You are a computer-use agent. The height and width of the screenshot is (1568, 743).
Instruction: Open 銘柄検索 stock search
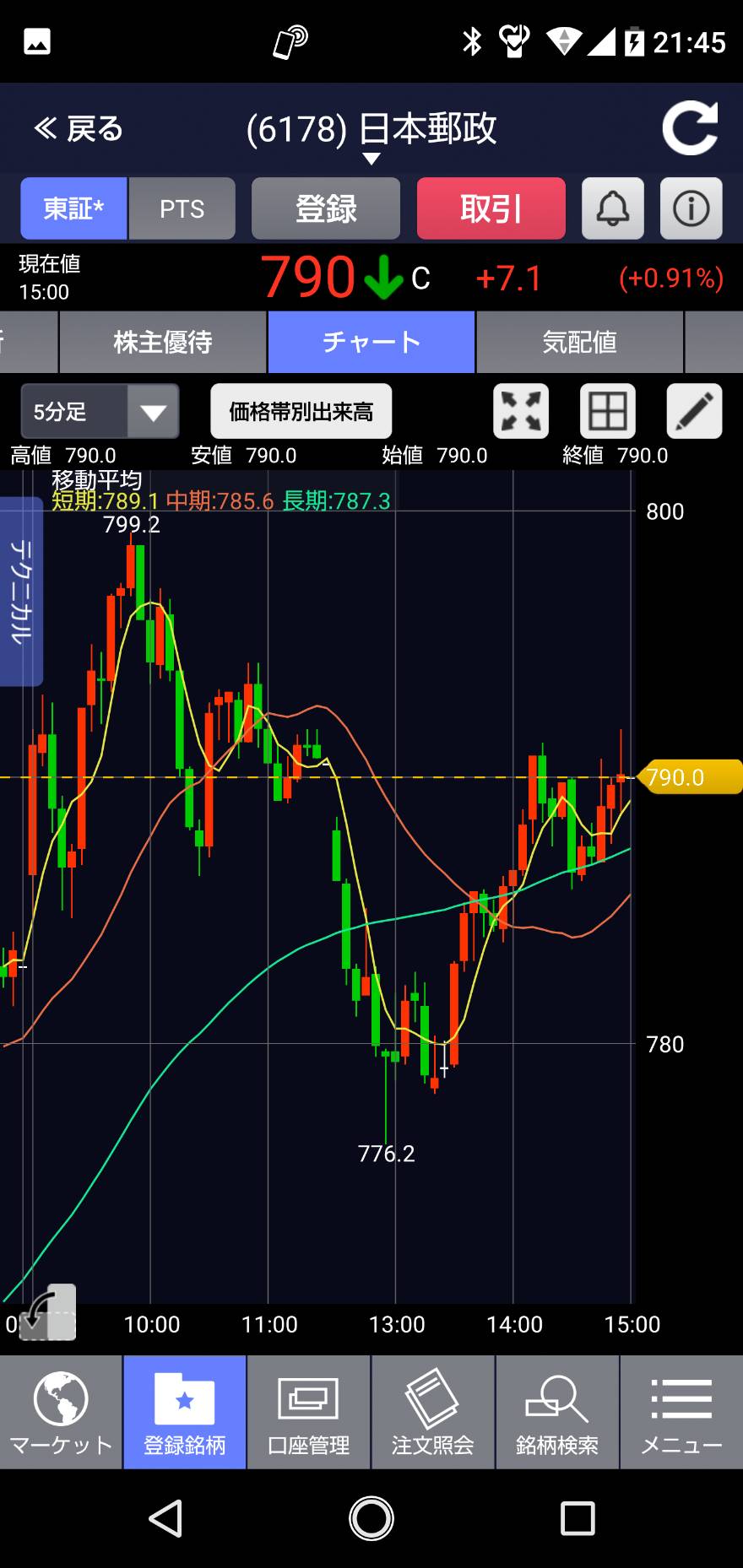(x=557, y=1412)
